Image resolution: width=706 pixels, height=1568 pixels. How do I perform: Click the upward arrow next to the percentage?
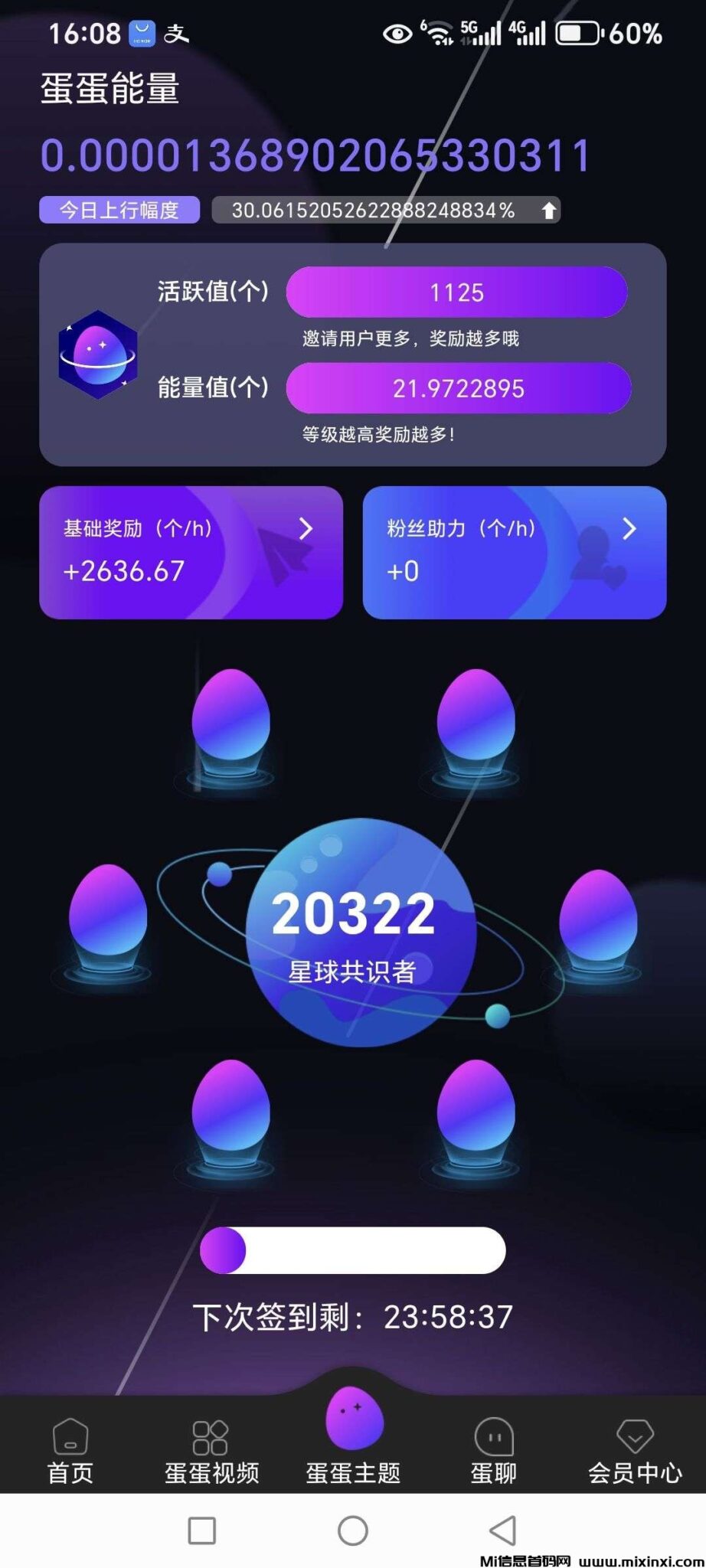click(548, 209)
